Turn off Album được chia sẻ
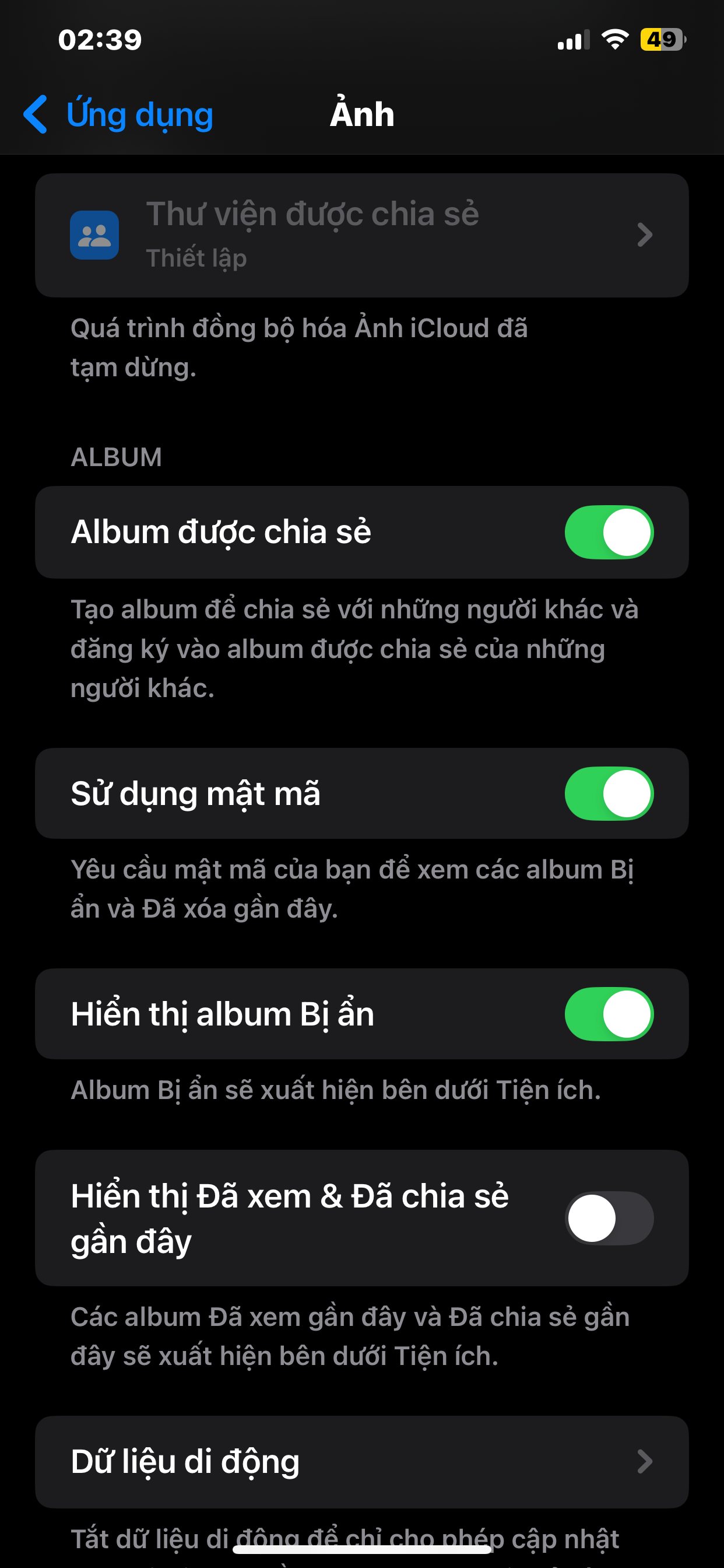 [x=609, y=532]
